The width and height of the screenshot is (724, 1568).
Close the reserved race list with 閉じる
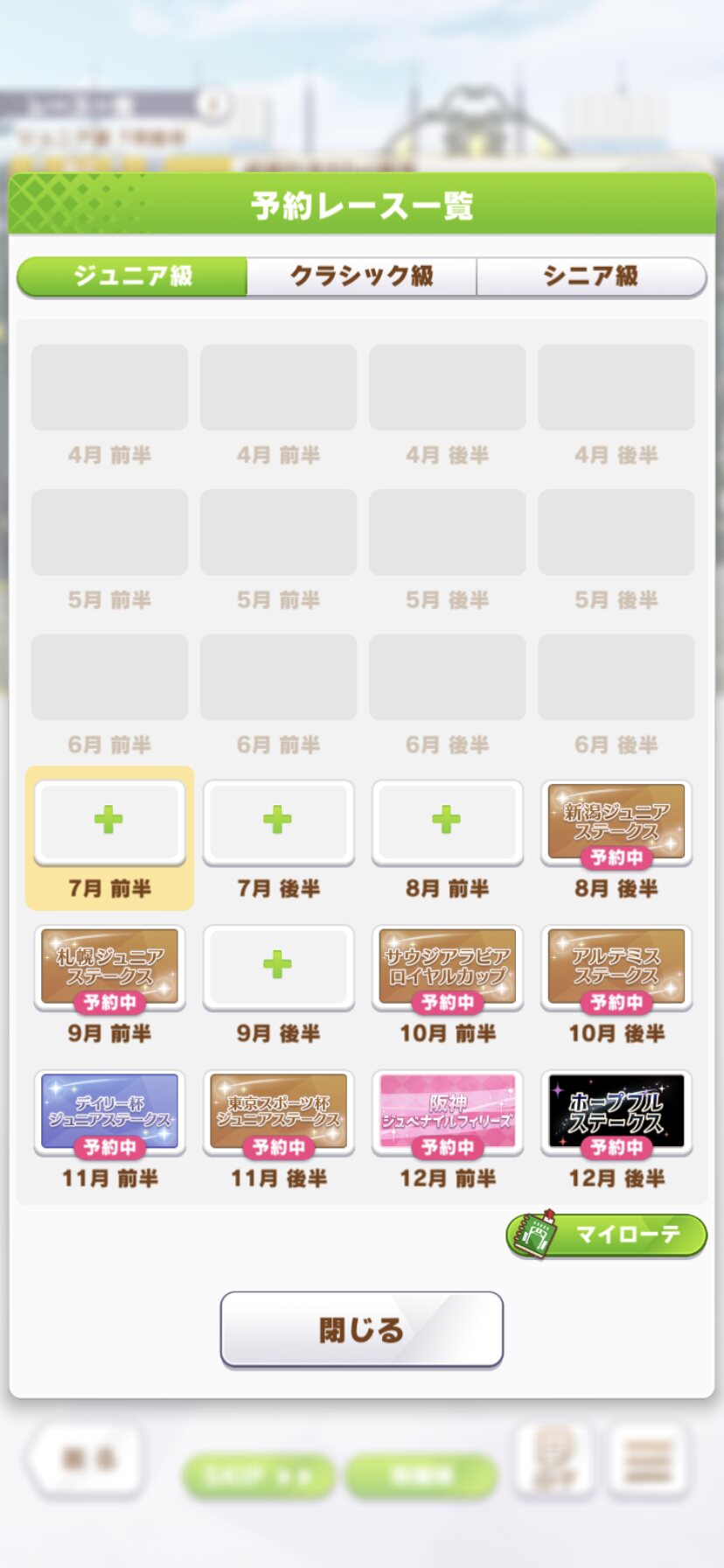[x=362, y=1329]
